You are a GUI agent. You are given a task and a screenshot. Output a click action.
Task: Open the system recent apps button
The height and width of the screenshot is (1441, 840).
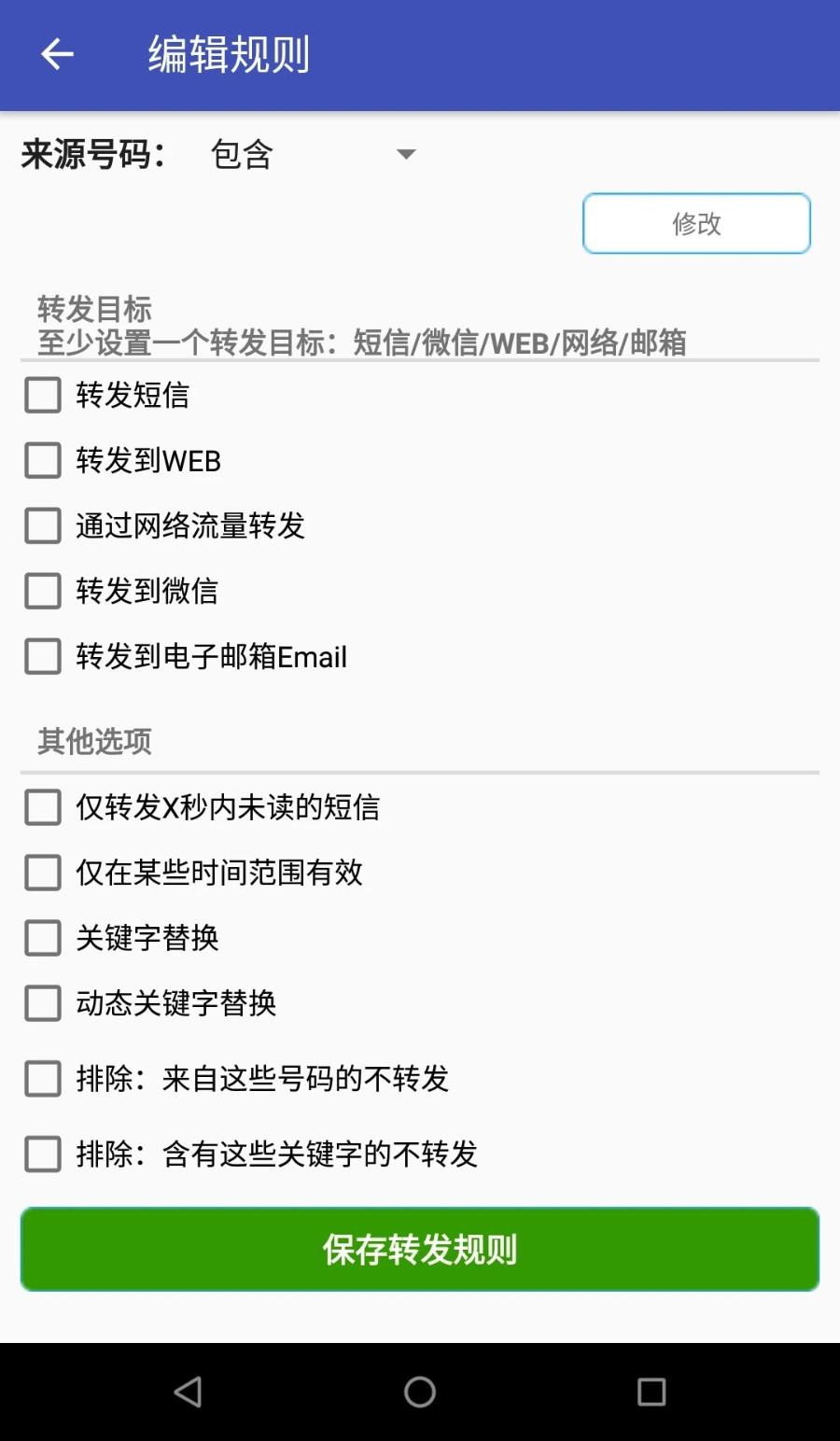coord(651,1392)
